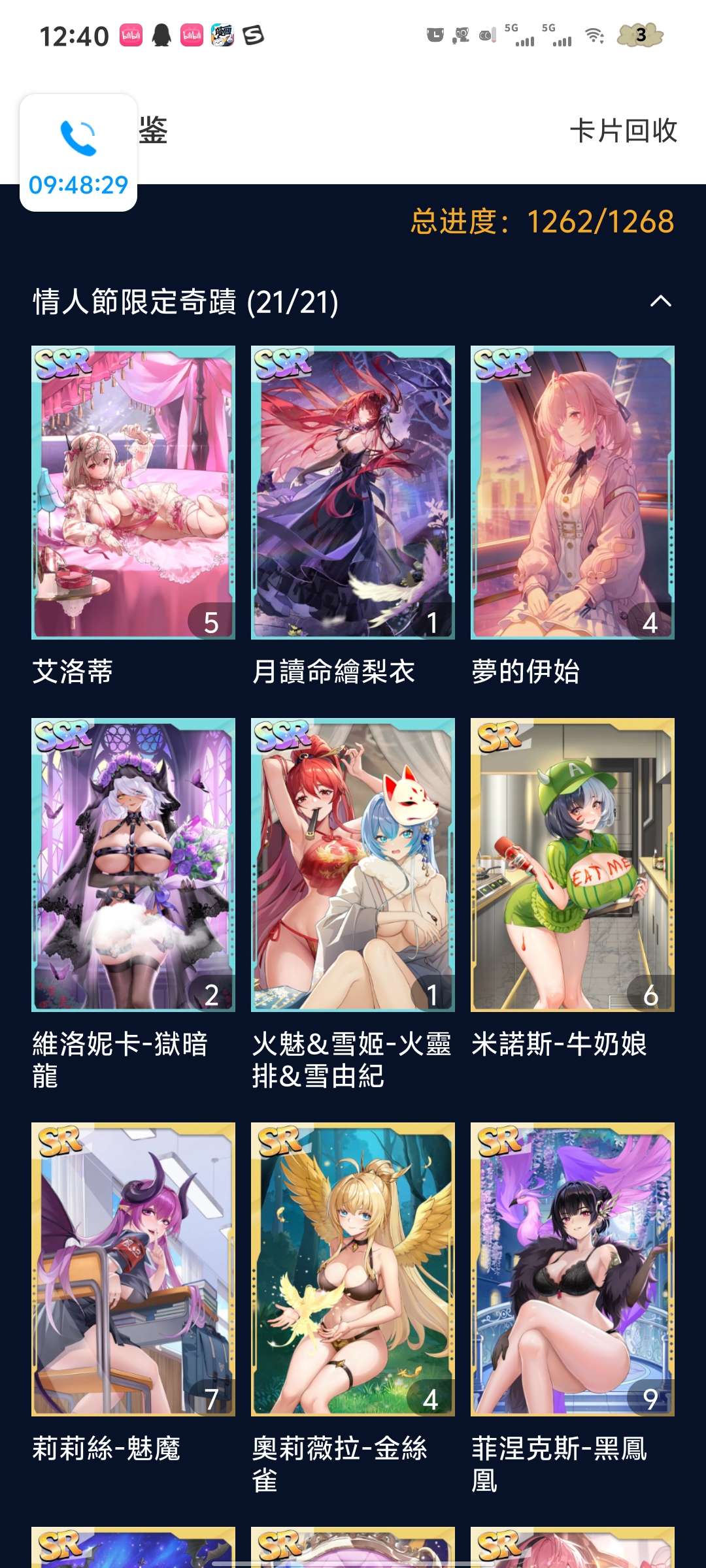Open the 米諾斯-牛奶娘 SR card
Screen dimensions: 706x1568
point(573,864)
